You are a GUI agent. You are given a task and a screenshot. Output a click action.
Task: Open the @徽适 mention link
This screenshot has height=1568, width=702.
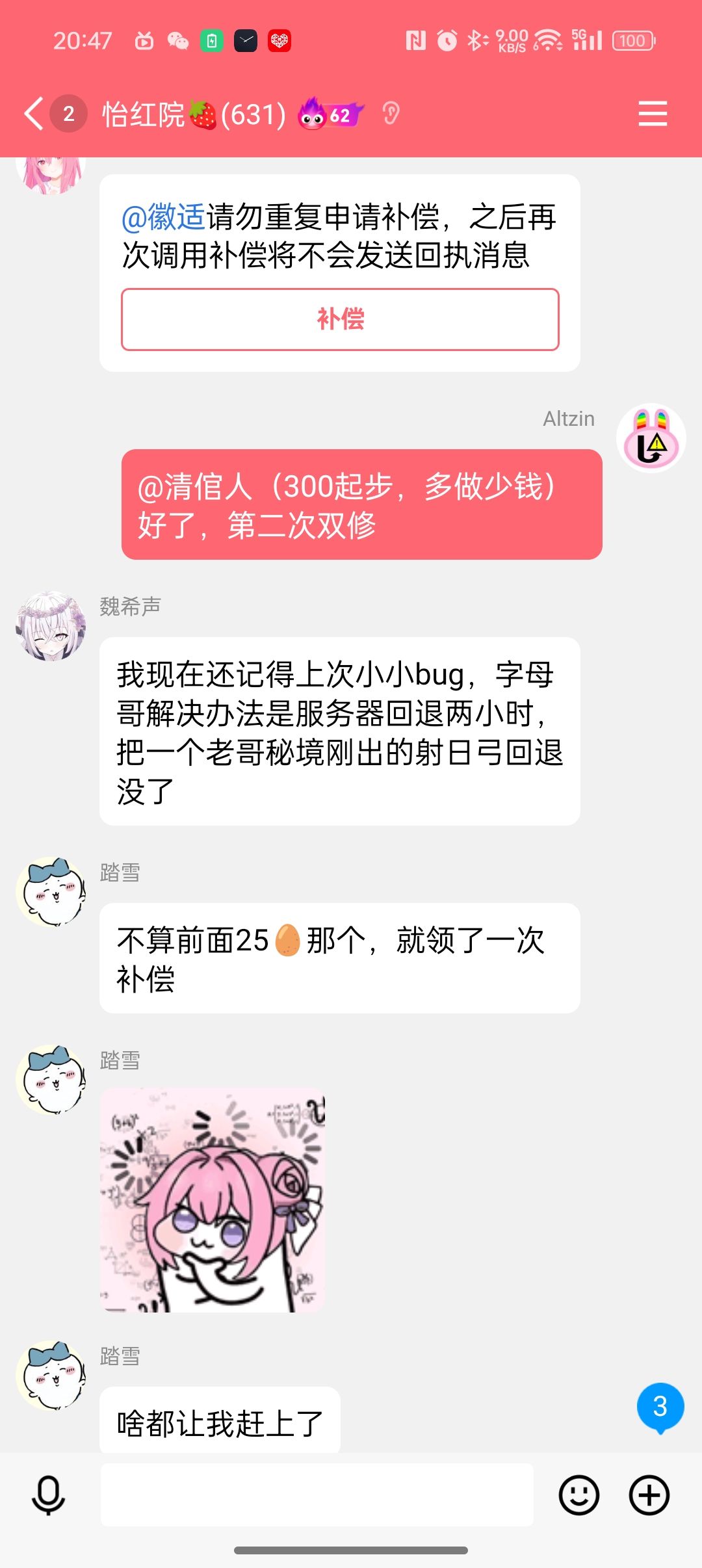point(164,217)
